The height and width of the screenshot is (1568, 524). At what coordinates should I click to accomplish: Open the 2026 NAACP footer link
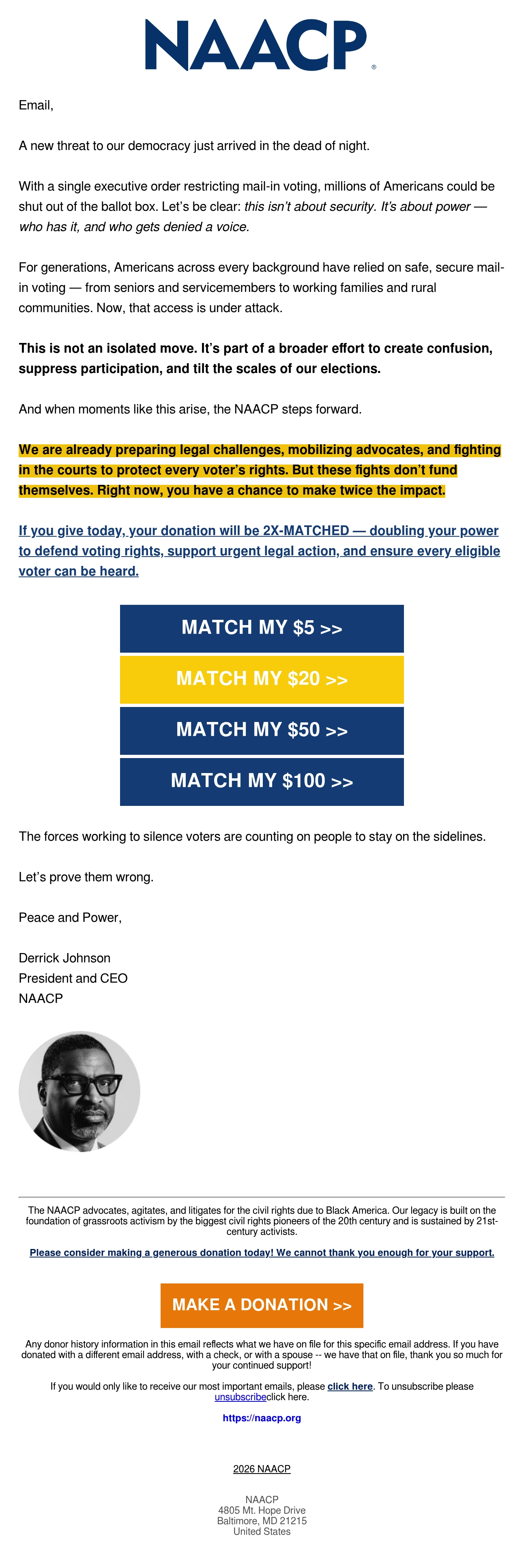point(261,1469)
